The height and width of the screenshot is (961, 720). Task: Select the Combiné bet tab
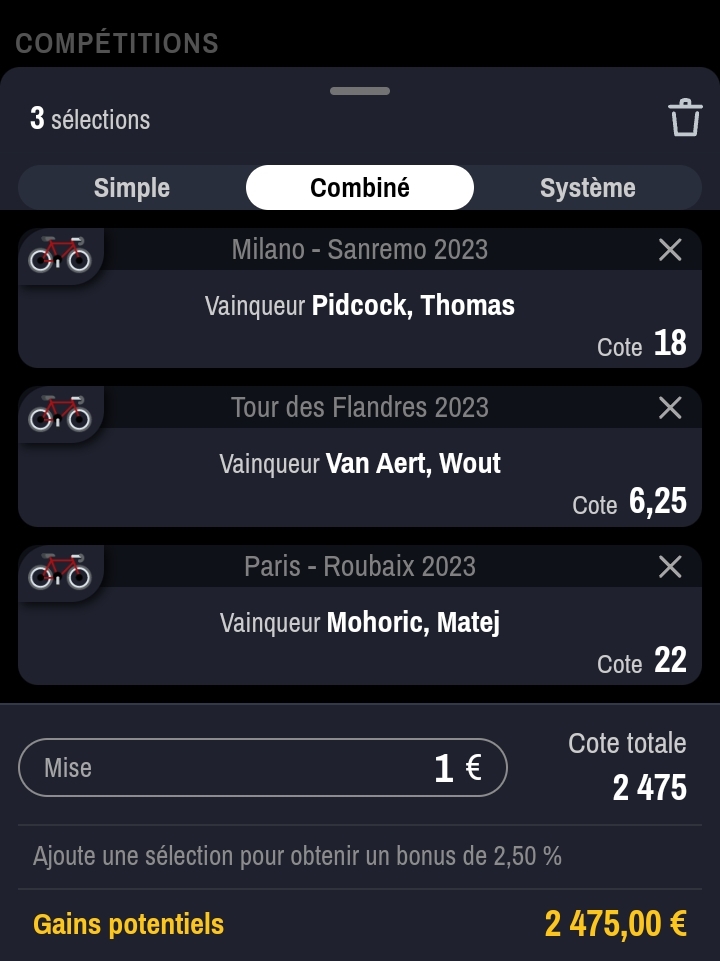point(360,188)
